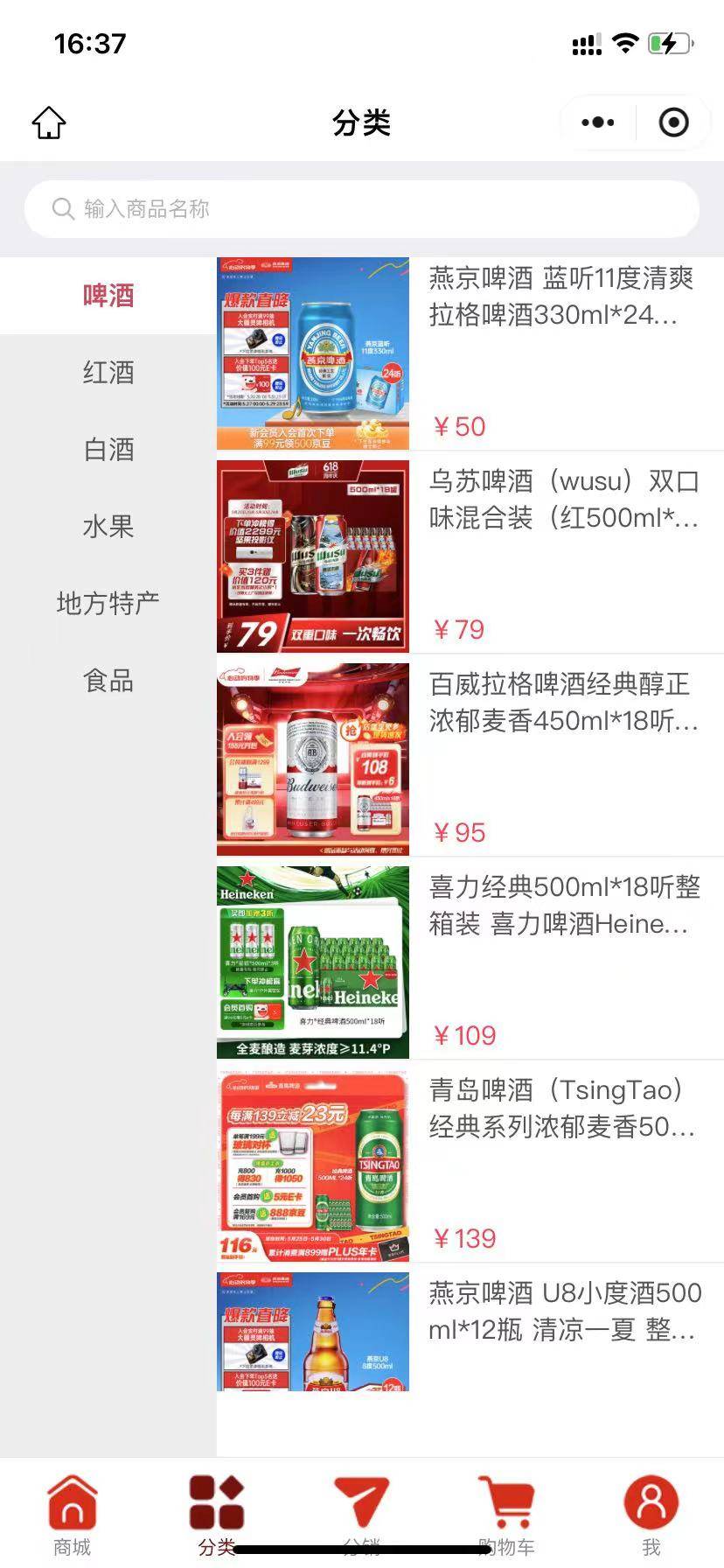
Task: Tap the product name search box
Action: tap(362, 209)
